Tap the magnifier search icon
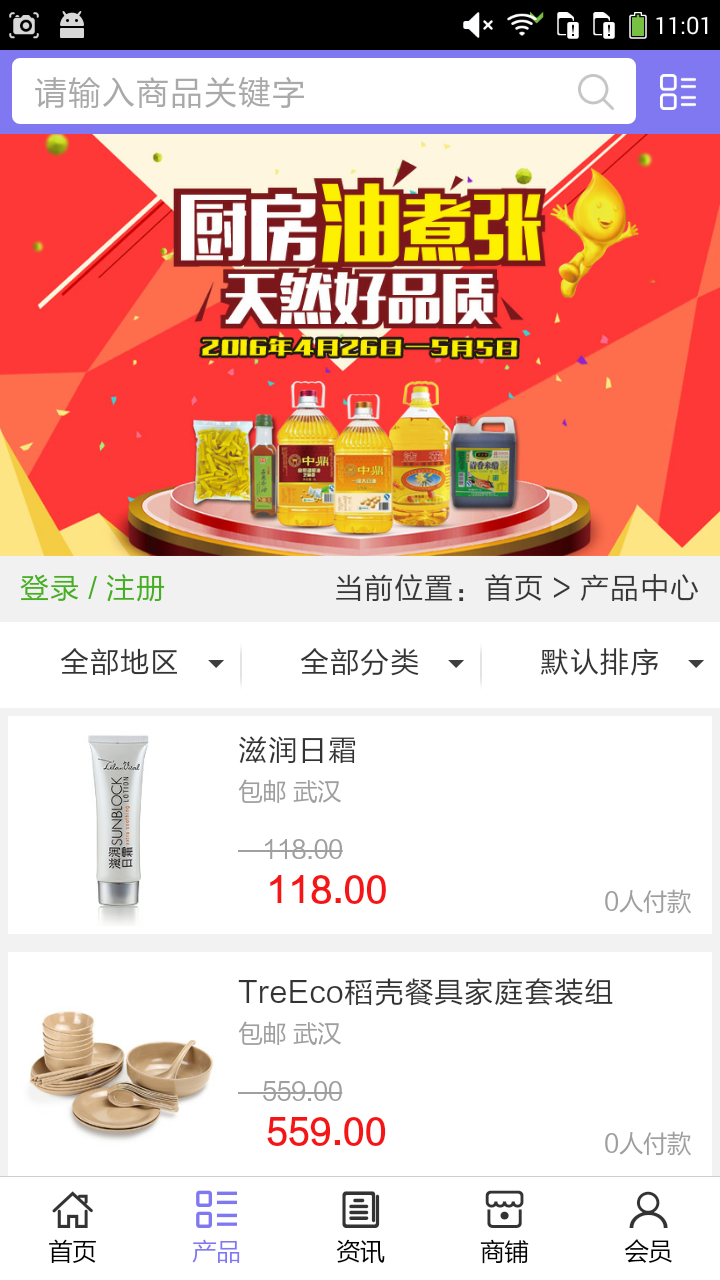720x1280 pixels. (x=596, y=92)
